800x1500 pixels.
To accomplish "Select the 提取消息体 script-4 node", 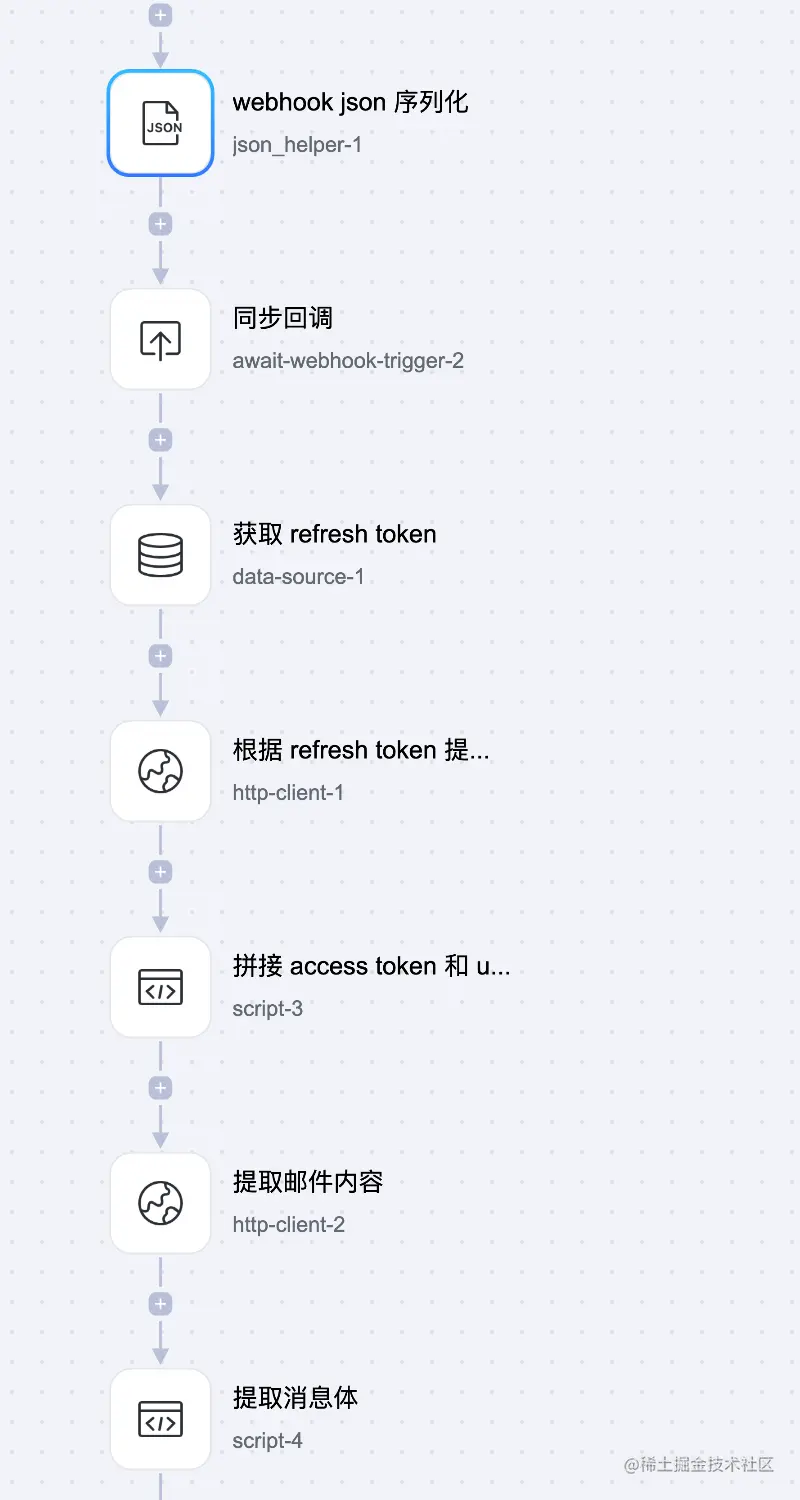I will [160, 1420].
